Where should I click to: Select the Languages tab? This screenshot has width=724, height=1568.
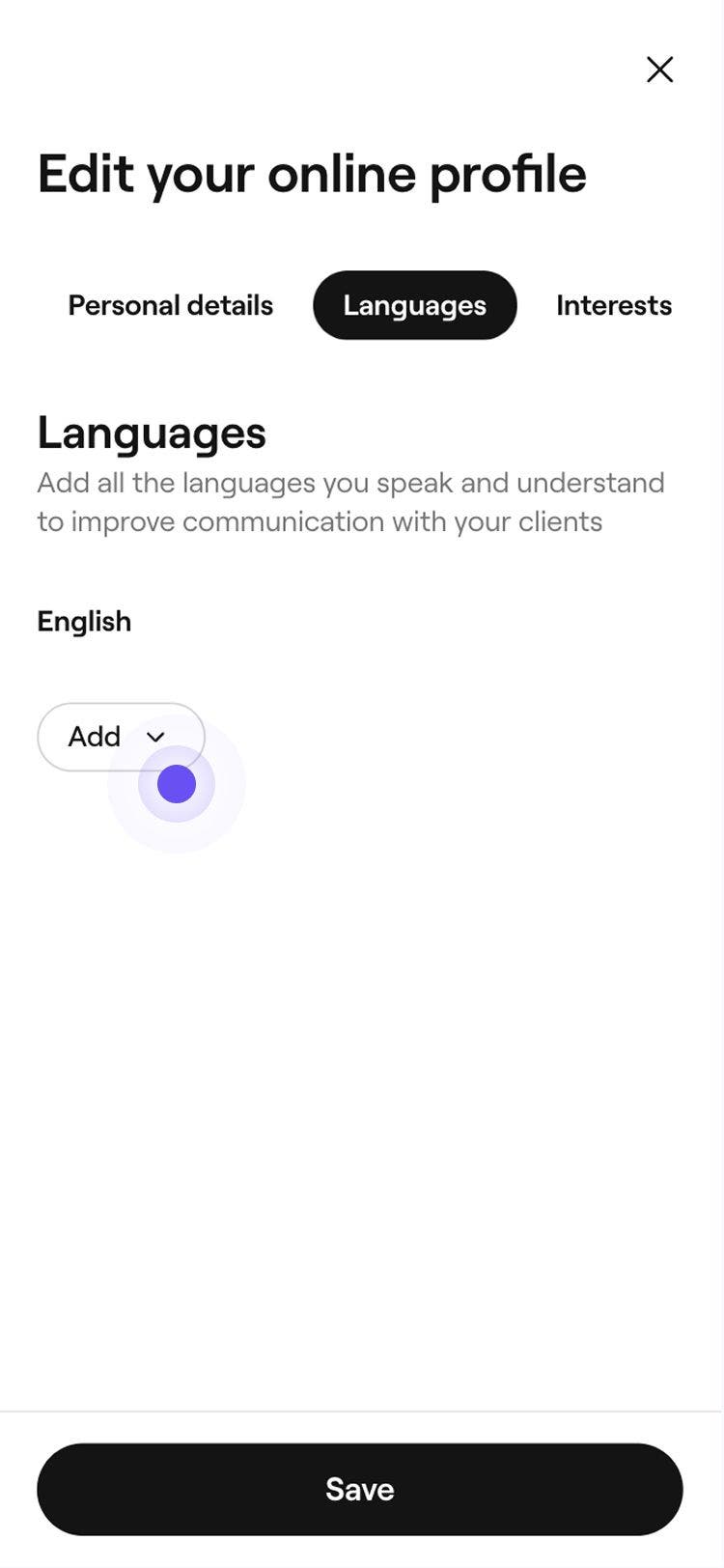click(x=414, y=305)
